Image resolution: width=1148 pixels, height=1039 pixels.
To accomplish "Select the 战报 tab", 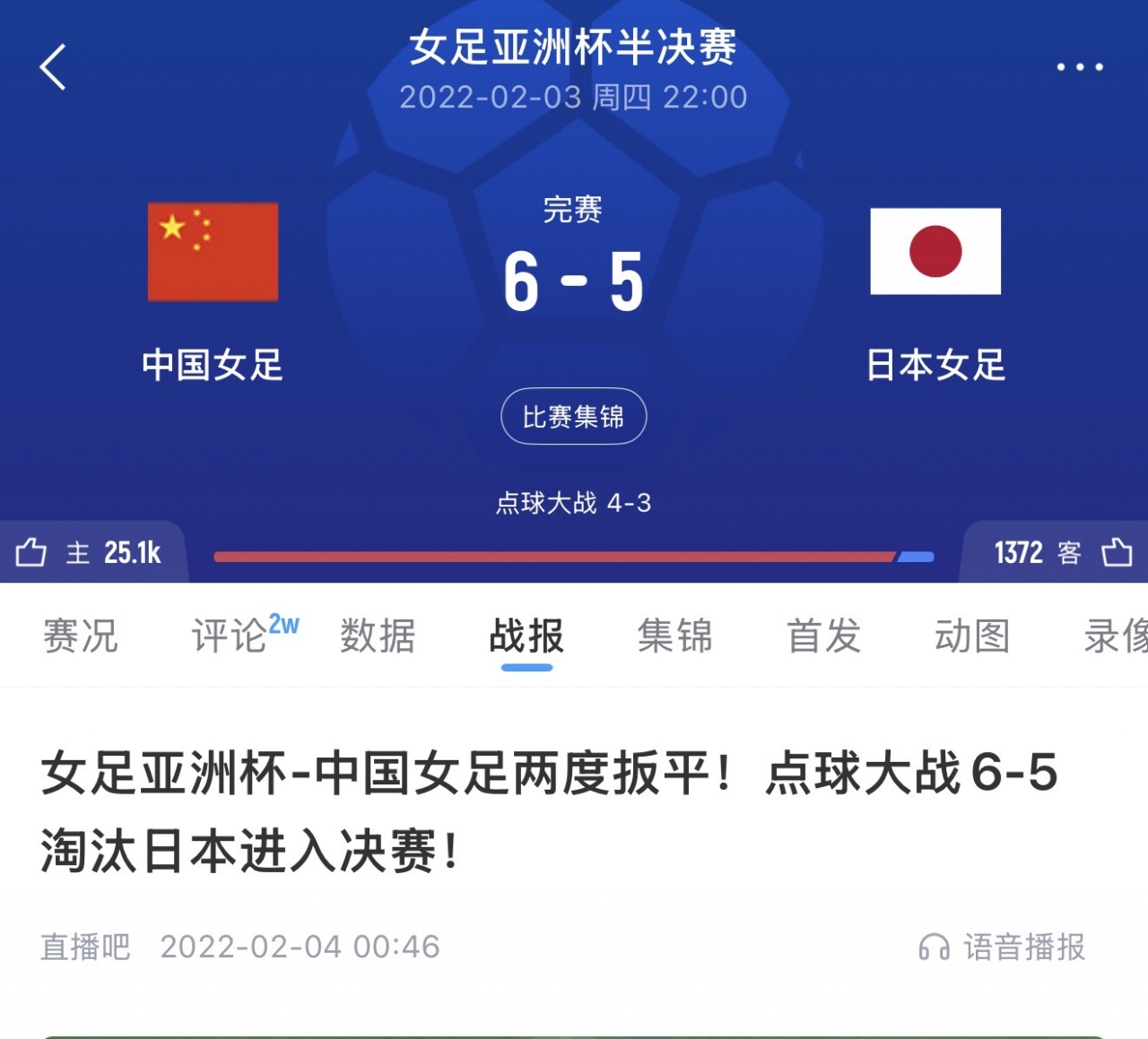I will click(x=526, y=636).
